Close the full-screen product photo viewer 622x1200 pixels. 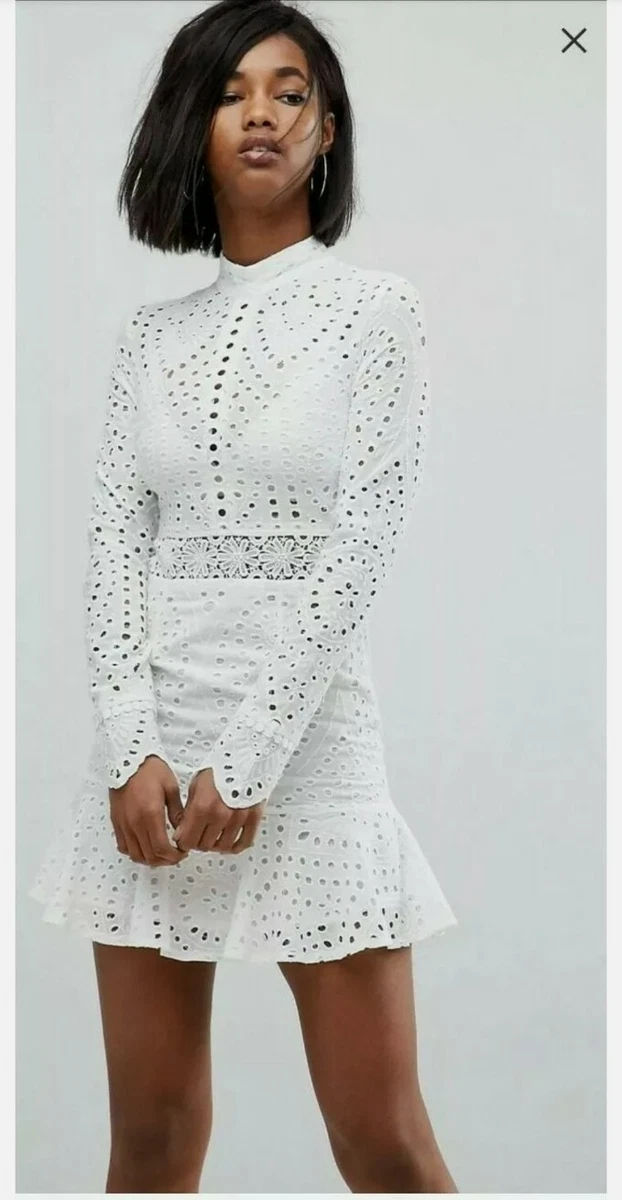(574, 40)
